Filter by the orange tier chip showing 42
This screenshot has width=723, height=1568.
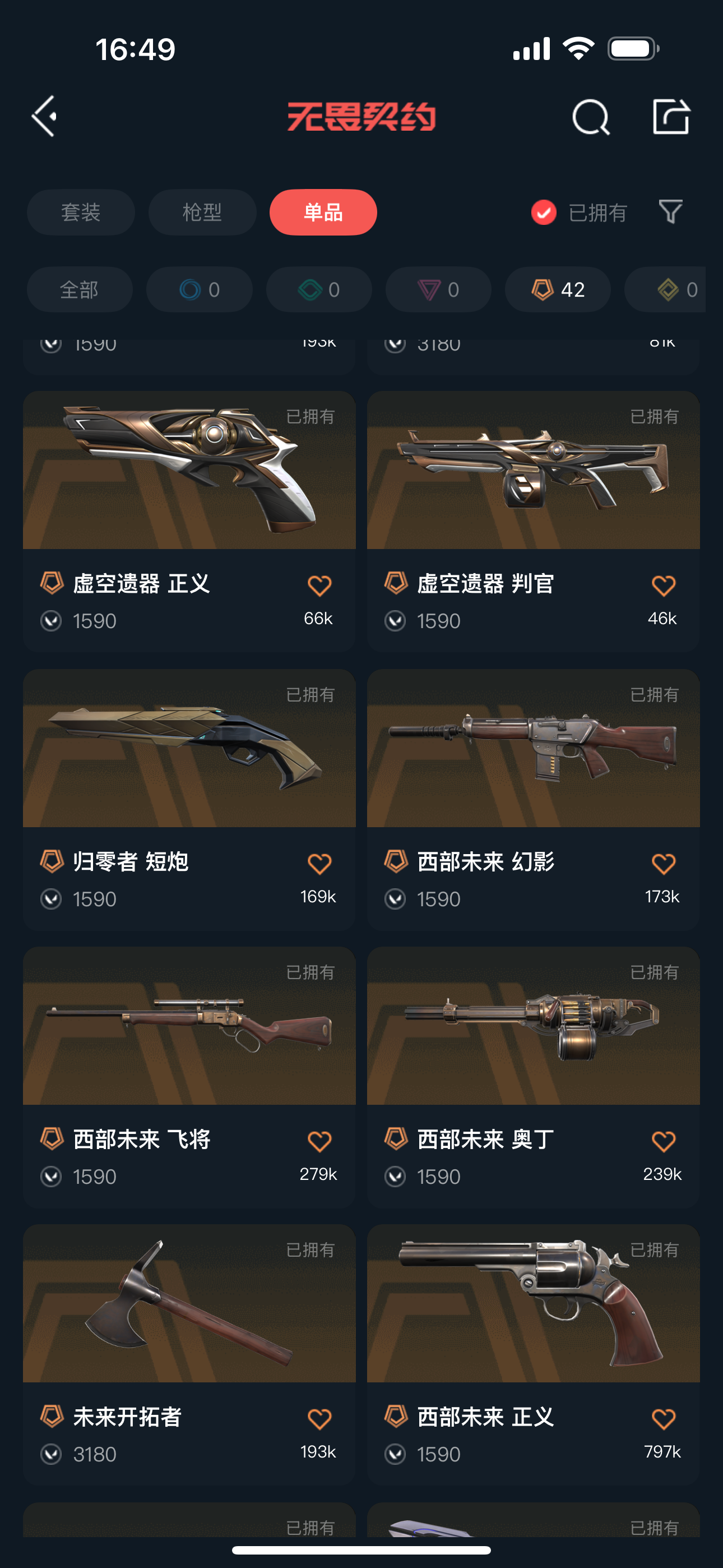558,290
